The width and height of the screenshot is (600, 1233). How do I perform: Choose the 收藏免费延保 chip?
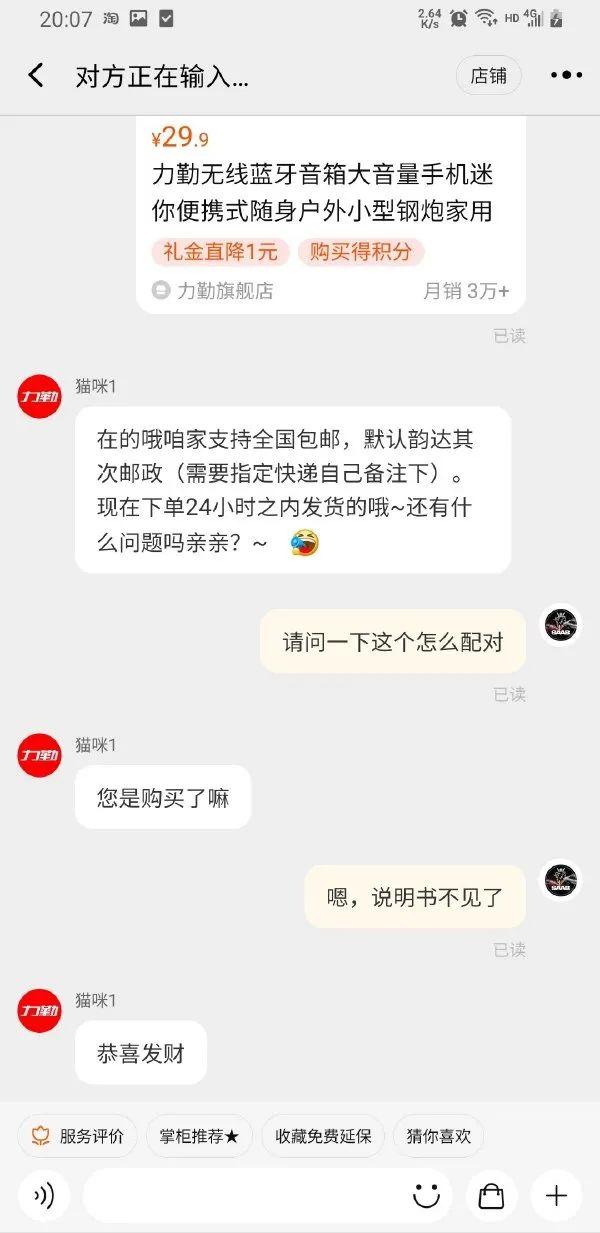click(323, 1136)
